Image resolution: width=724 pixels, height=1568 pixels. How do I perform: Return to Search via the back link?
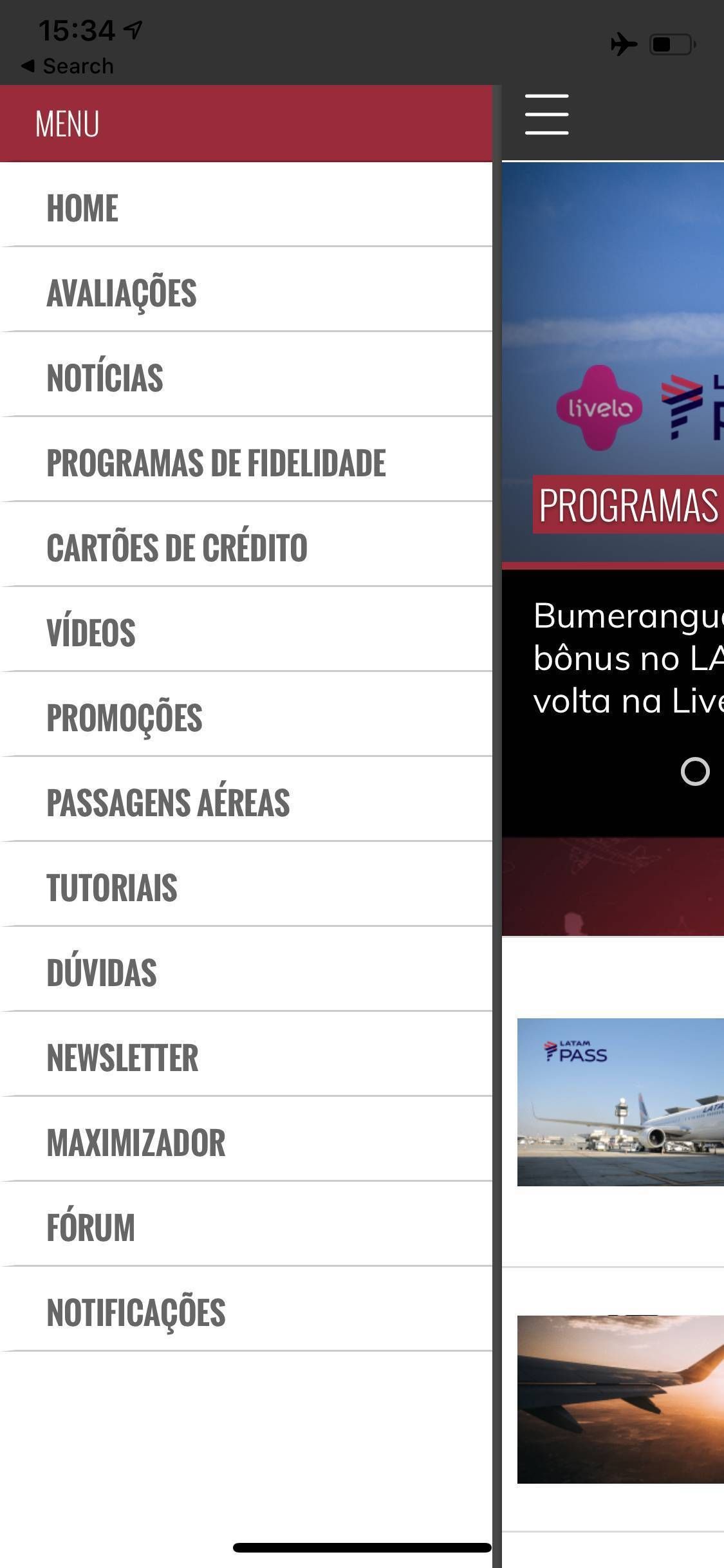pyautogui.click(x=68, y=66)
